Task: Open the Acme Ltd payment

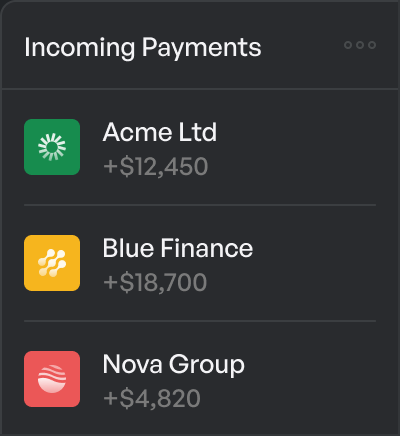Action: point(200,147)
